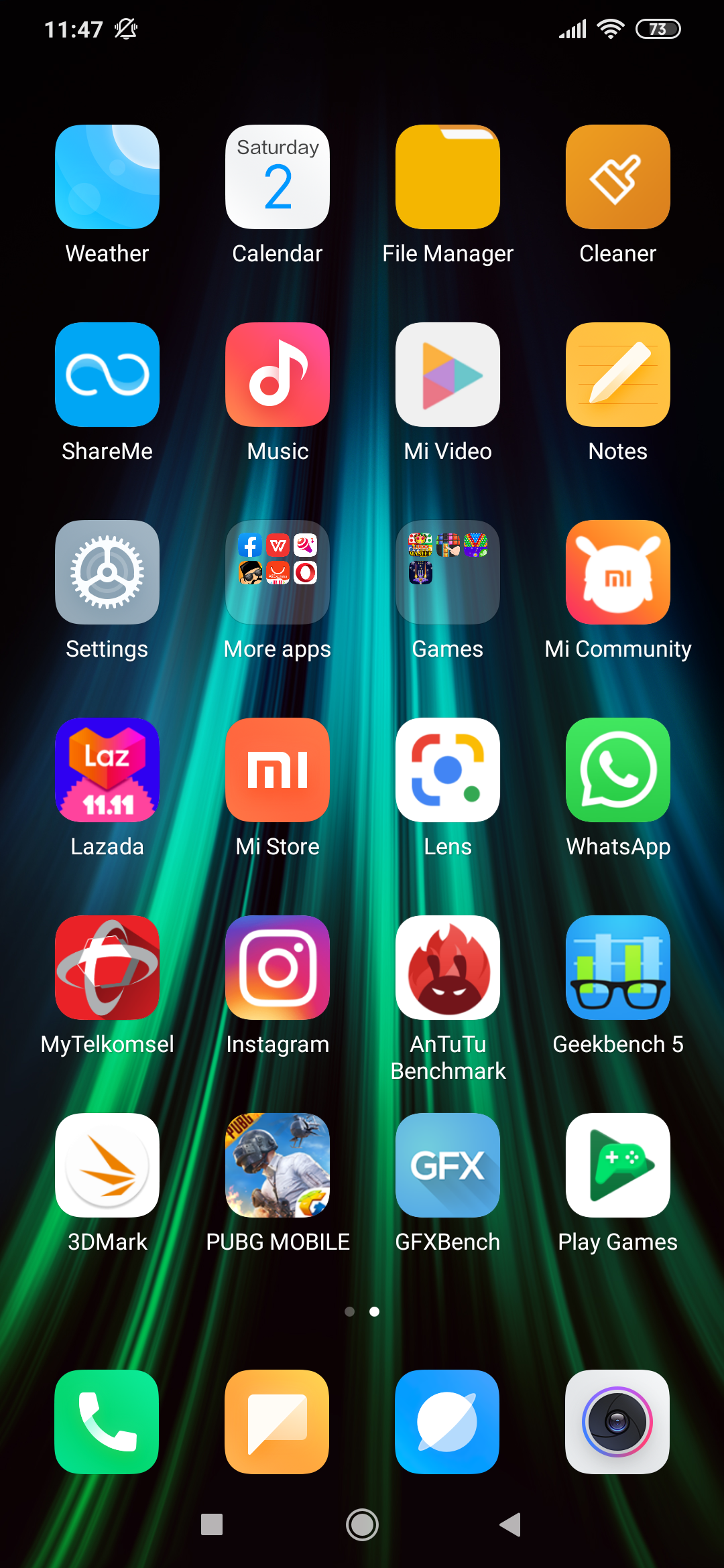Launch the Lazada shopping app

tap(107, 770)
